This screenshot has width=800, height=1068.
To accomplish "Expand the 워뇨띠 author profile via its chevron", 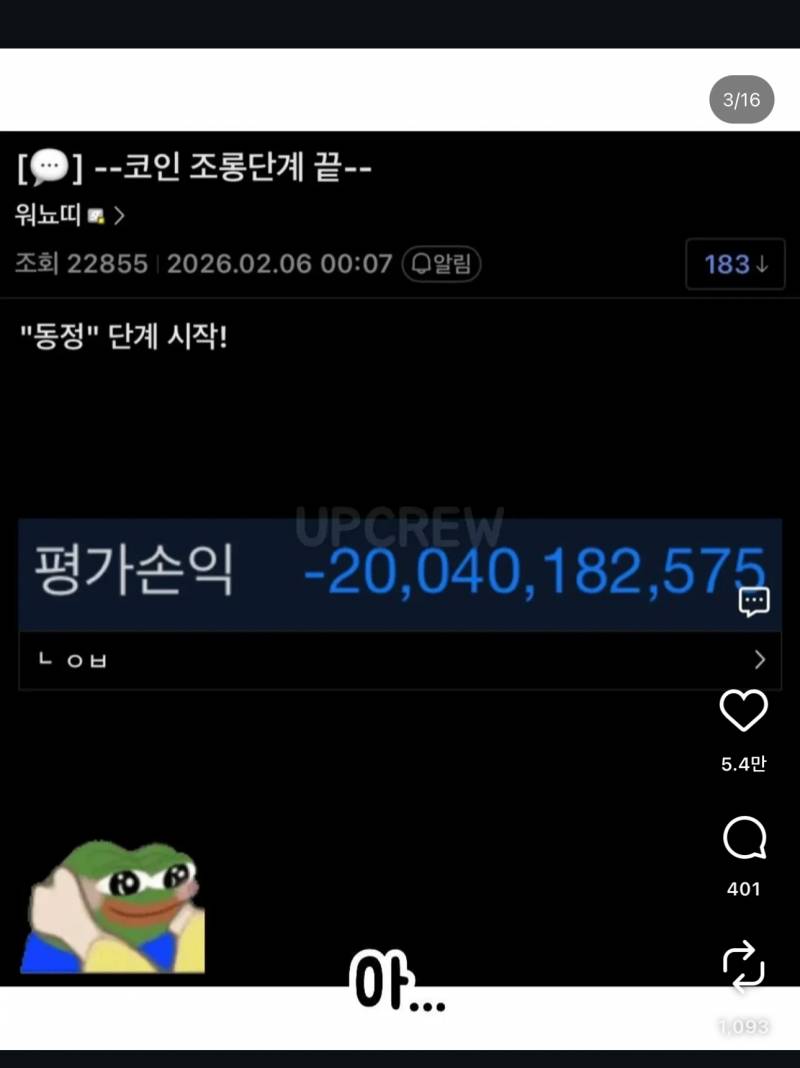I will [x=118, y=216].
